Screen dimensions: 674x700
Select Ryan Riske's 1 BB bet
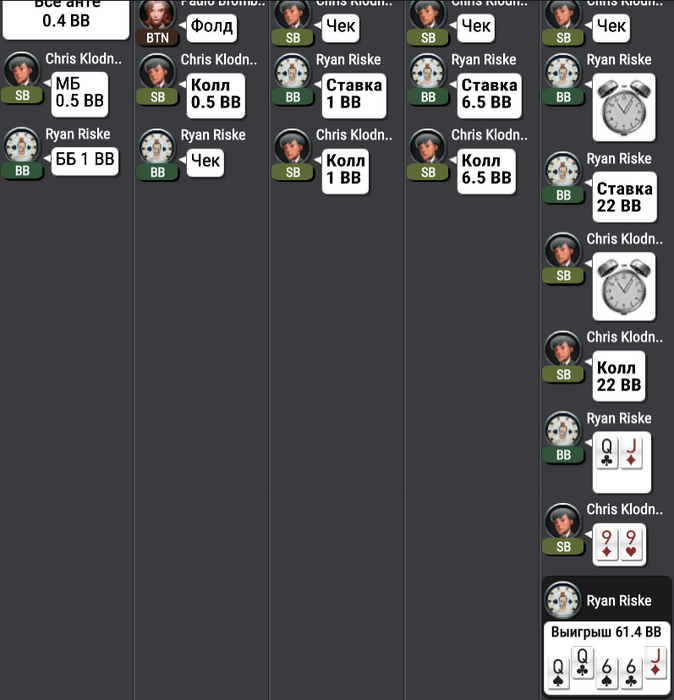click(354, 93)
